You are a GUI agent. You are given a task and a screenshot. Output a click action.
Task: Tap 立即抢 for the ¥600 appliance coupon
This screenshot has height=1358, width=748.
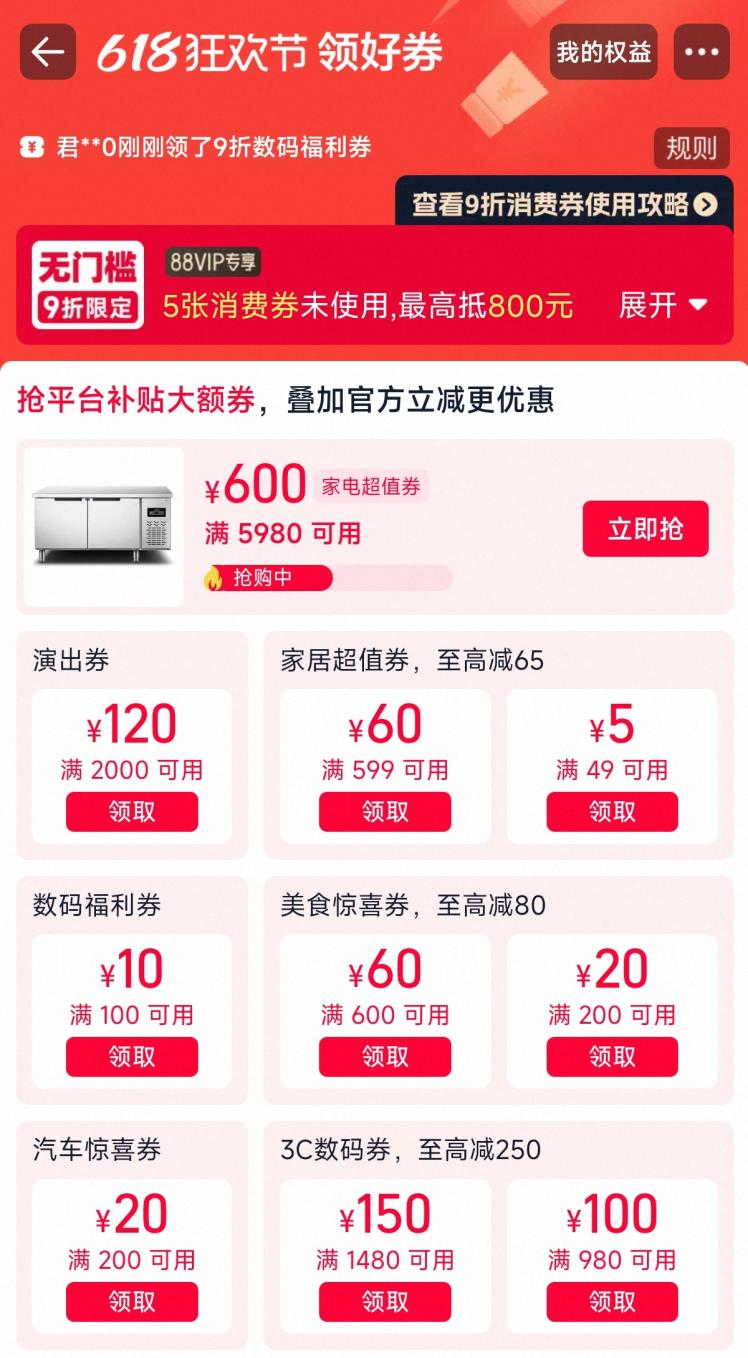point(645,528)
